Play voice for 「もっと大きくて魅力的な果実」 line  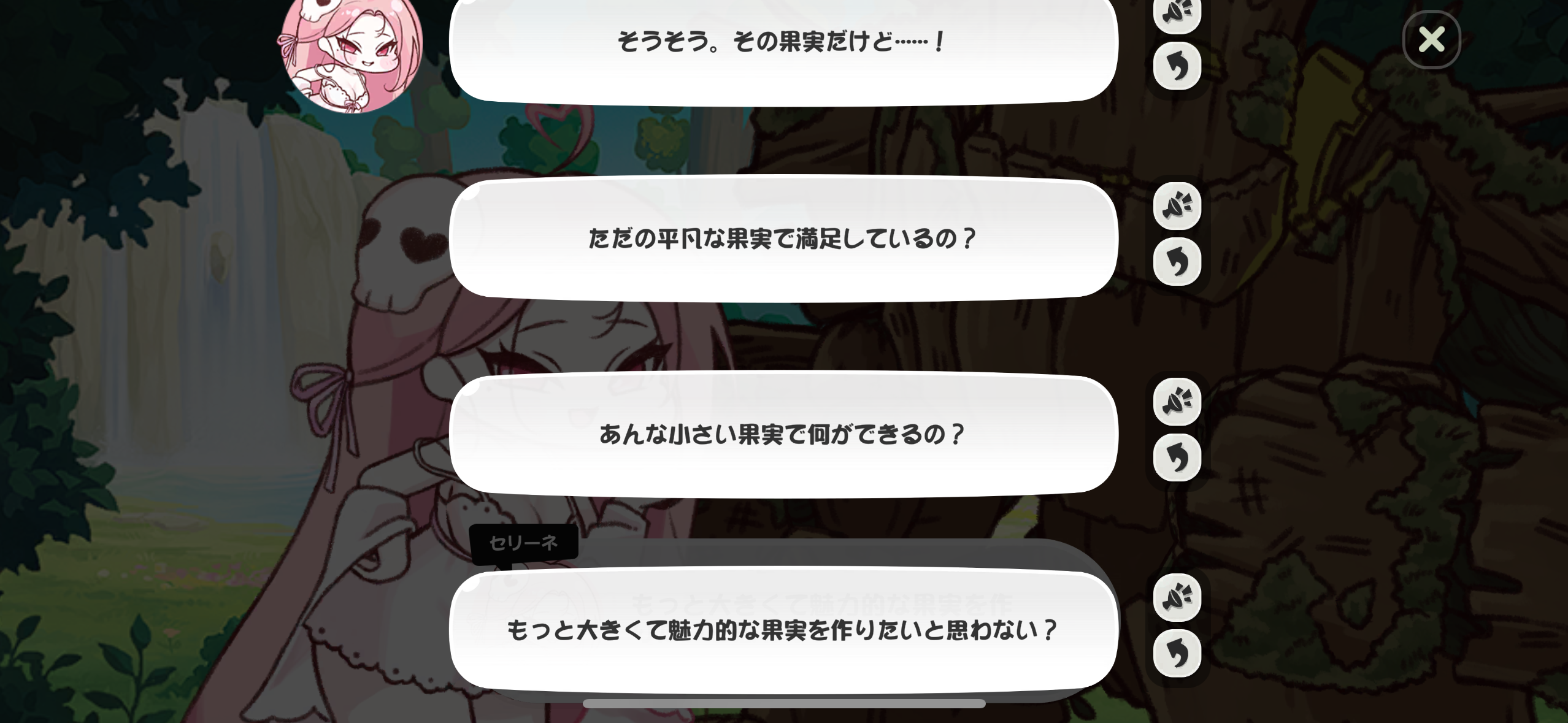pyautogui.click(x=1177, y=598)
